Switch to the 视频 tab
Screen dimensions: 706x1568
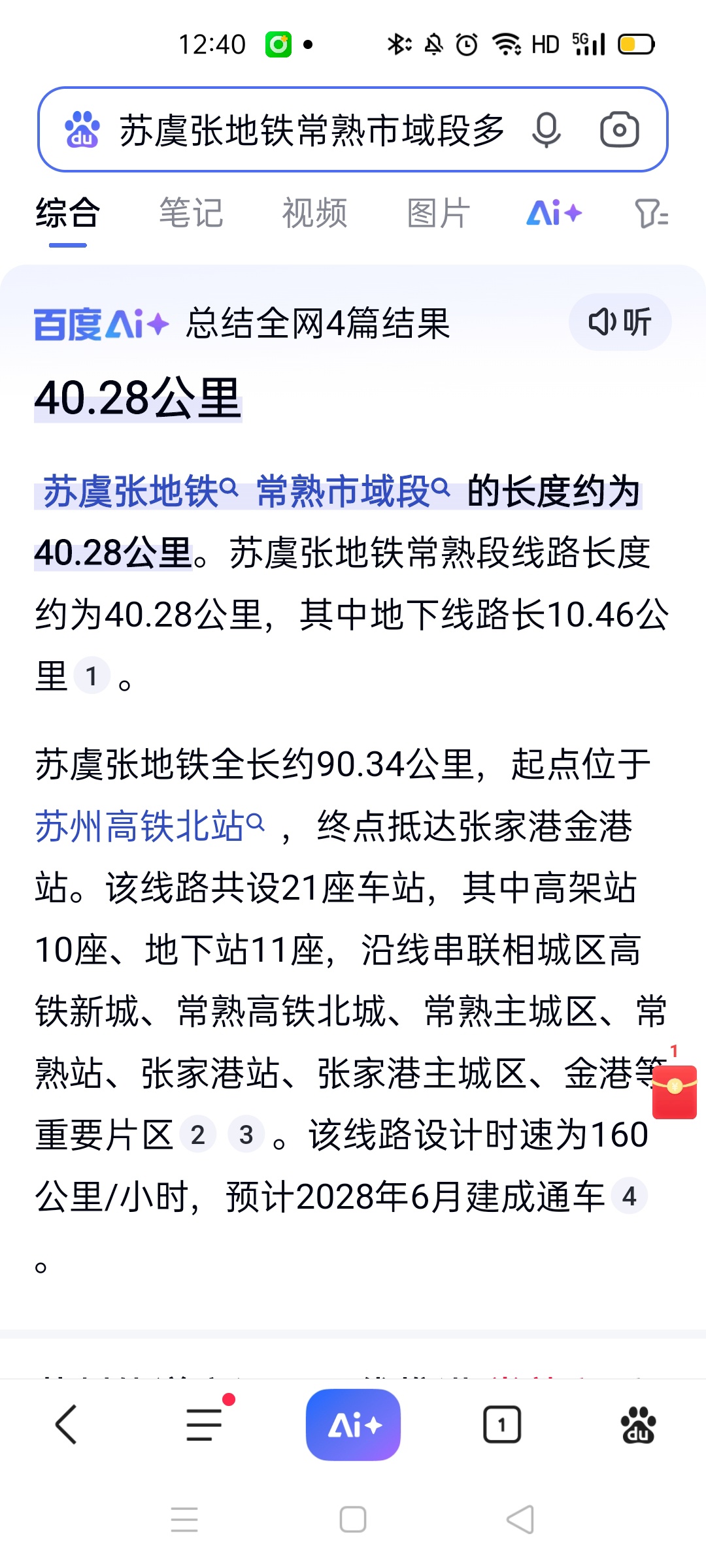tap(314, 213)
